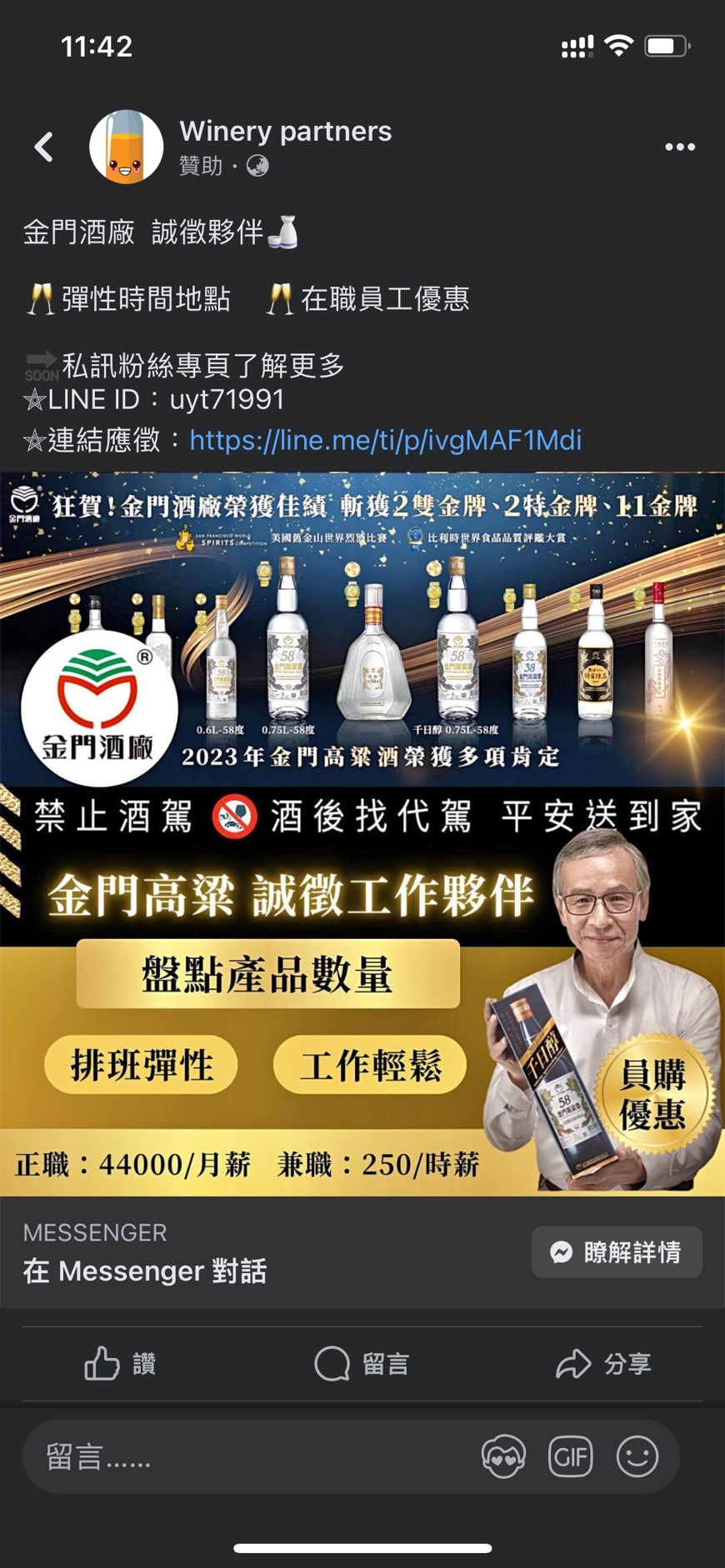This screenshot has height=1568, width=725.
Task: Open the post's three-dot options menu
Action: click(679, 147)
